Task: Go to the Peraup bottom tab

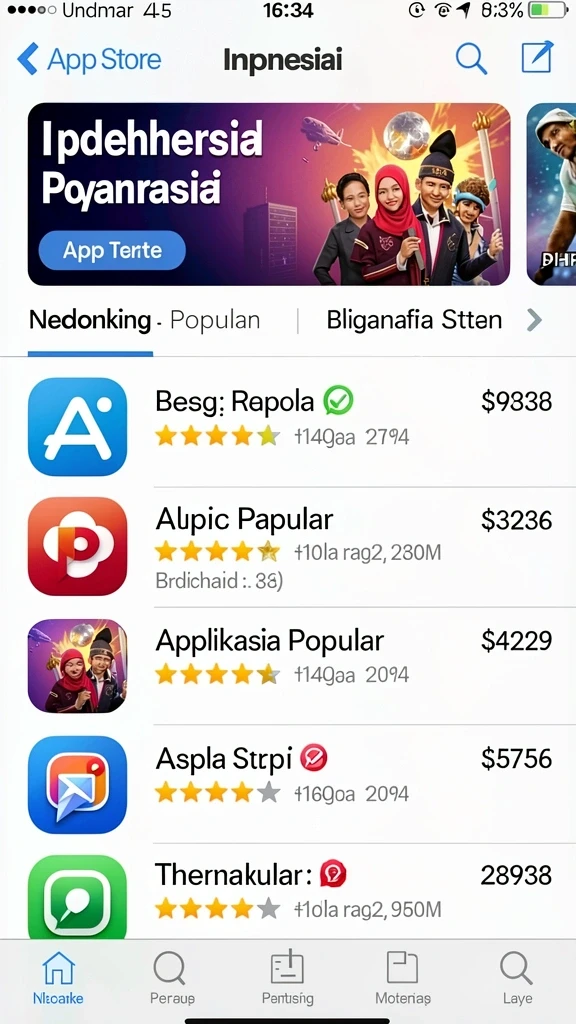Action: point(172,978)
